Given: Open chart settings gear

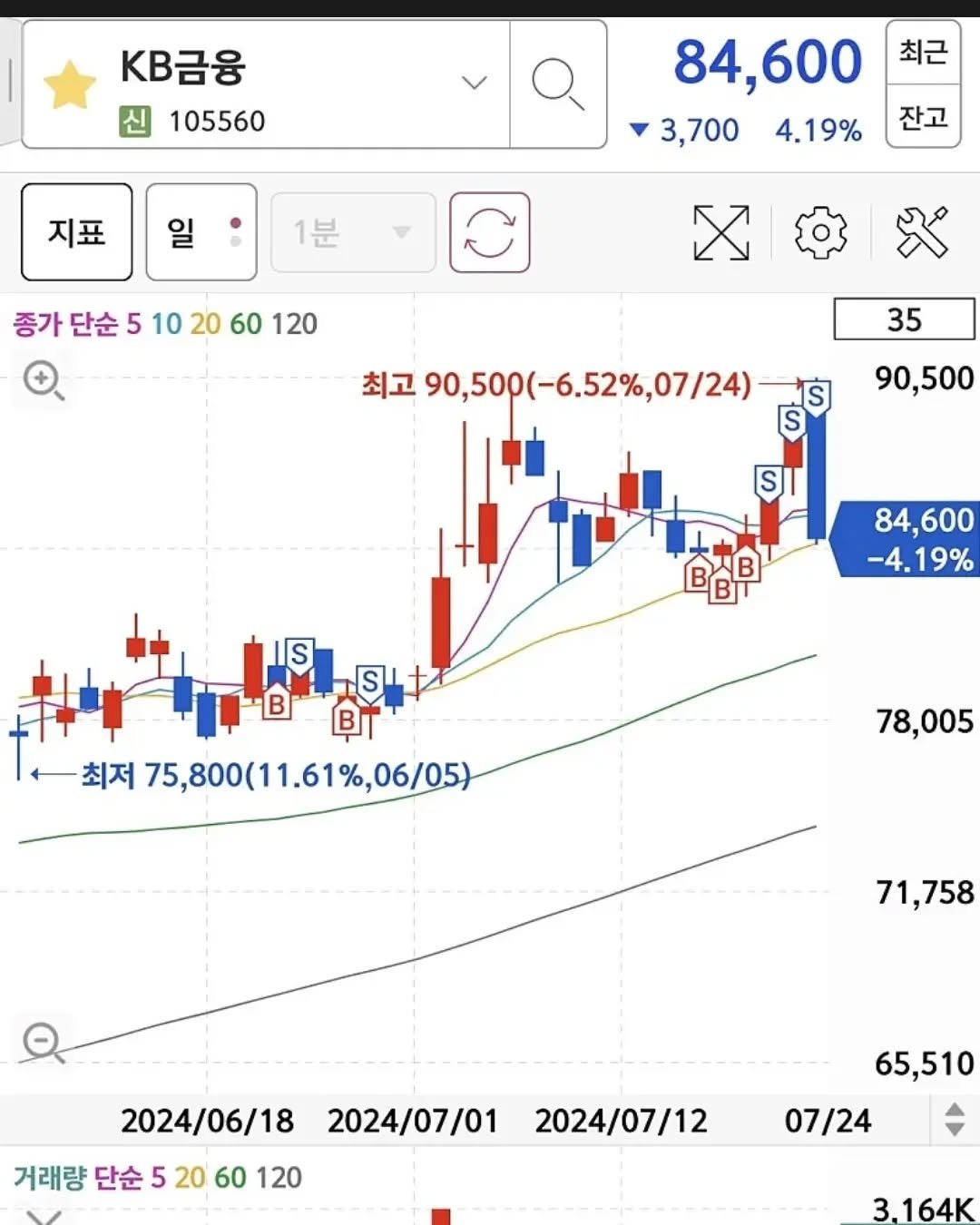Looking at the screenshot, I should click(820, 232).
